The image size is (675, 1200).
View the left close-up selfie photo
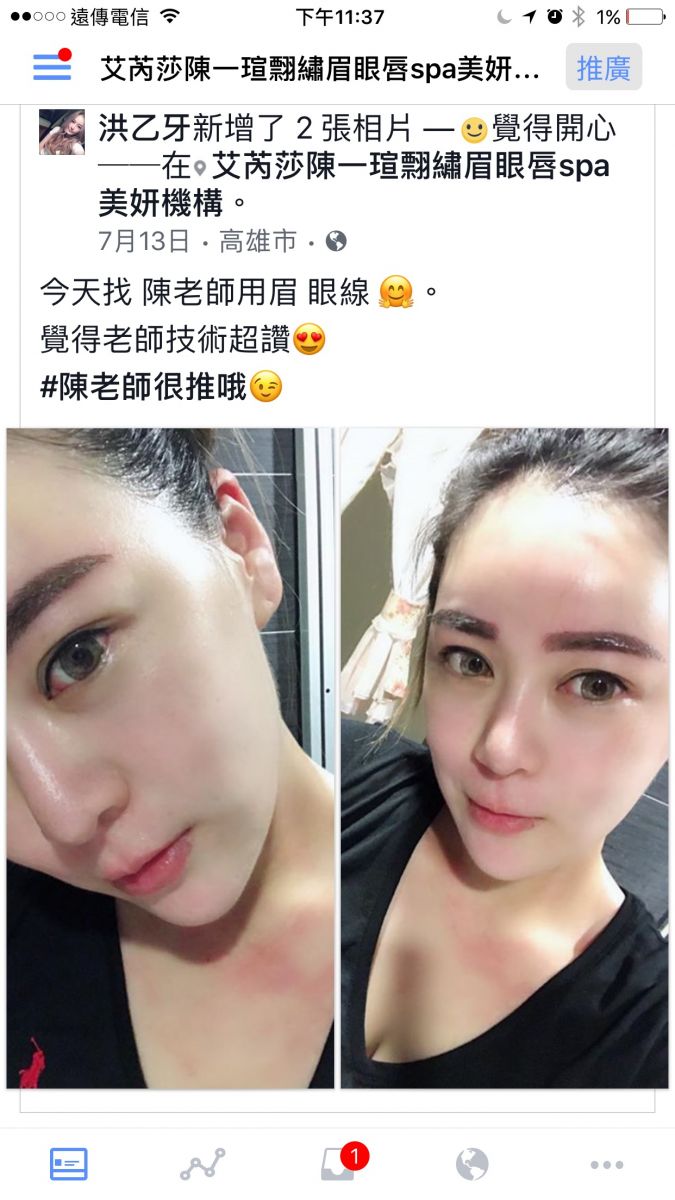click(x=170, y=758)
